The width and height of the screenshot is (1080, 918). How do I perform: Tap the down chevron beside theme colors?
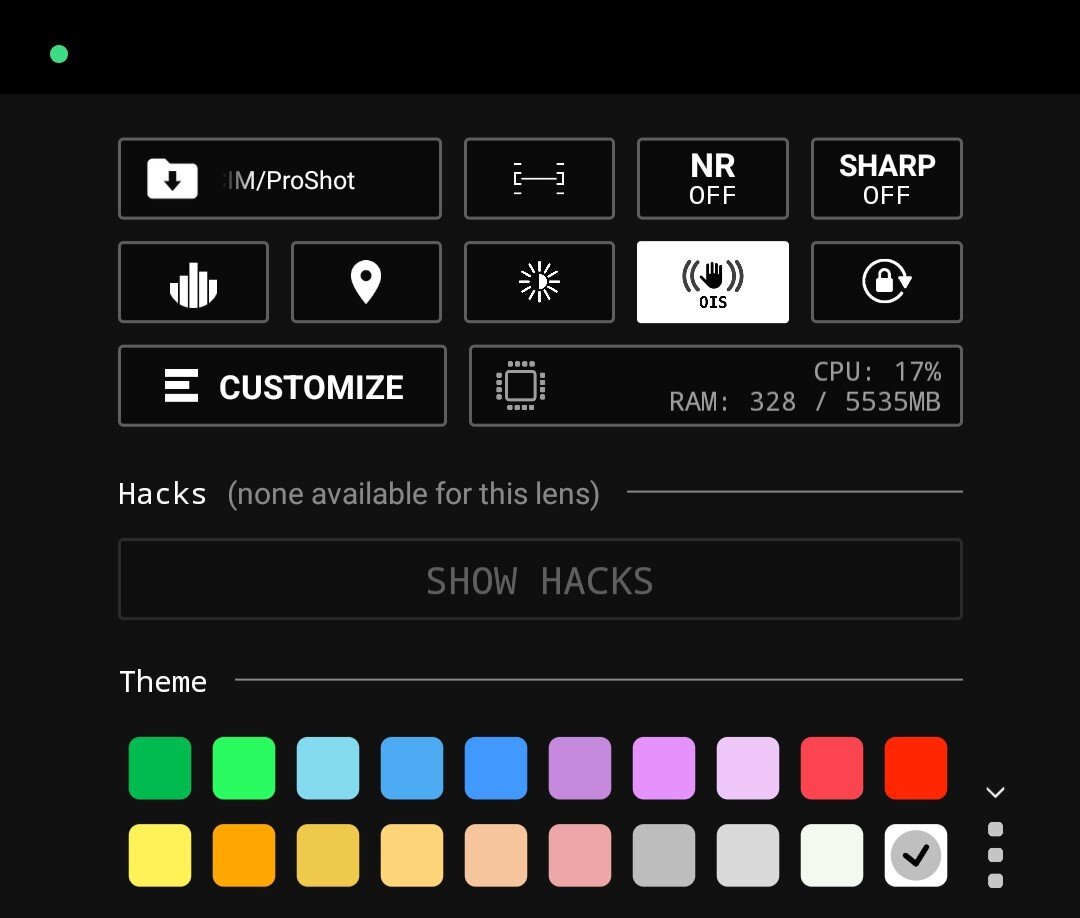click(995, 792)
